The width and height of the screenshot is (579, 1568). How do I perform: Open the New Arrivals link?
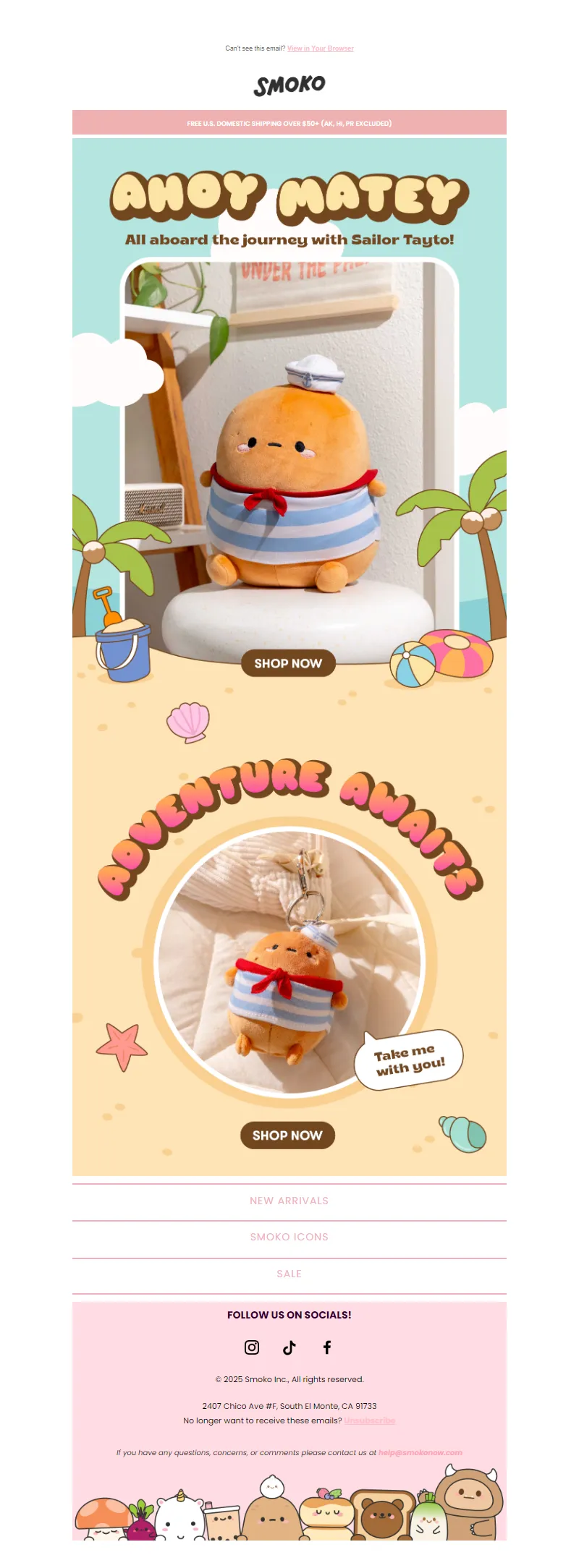coord(289,1201)
